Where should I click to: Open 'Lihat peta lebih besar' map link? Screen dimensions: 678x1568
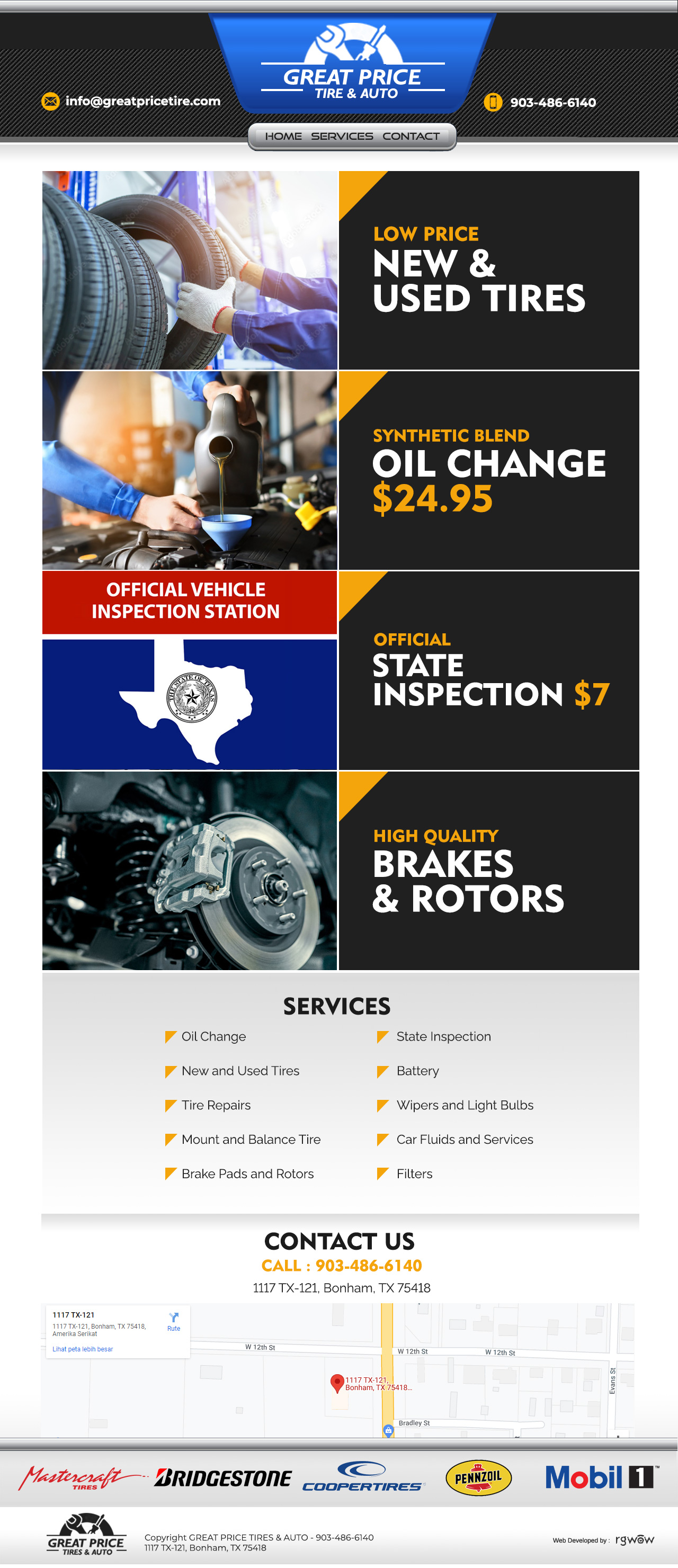[x=82, y=1349]
